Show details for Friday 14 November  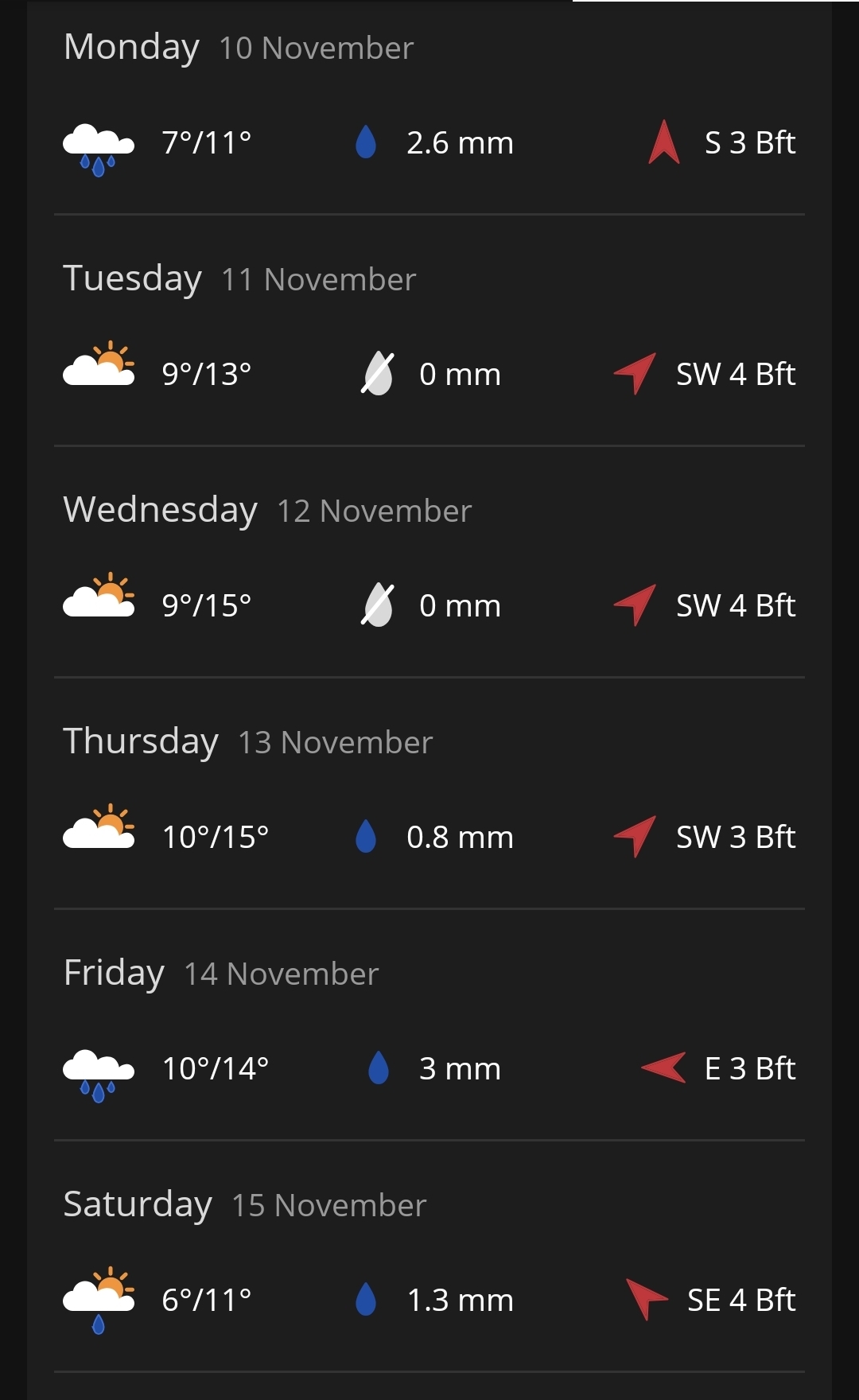click(429, 1025)
